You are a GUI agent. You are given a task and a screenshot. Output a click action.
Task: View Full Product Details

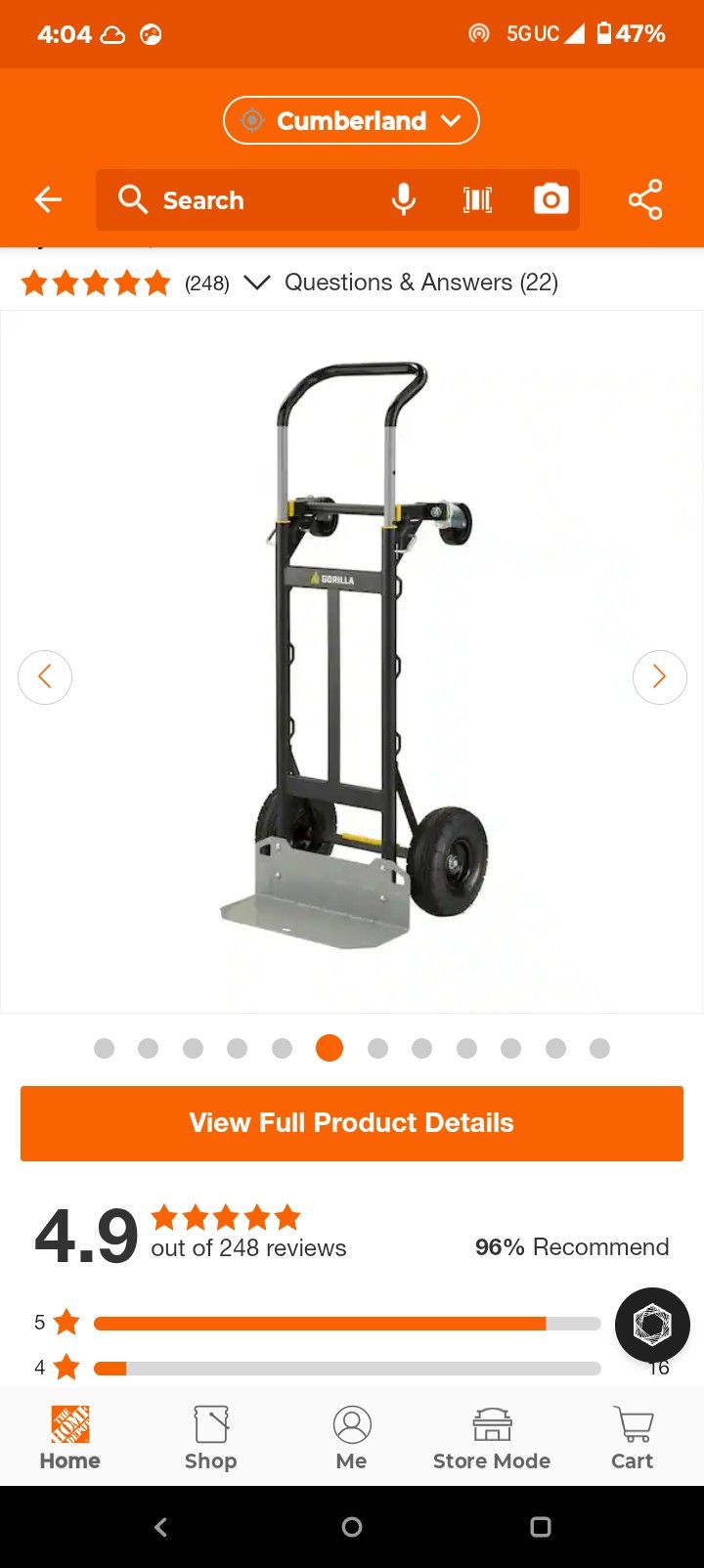(x=352, y=1123)
